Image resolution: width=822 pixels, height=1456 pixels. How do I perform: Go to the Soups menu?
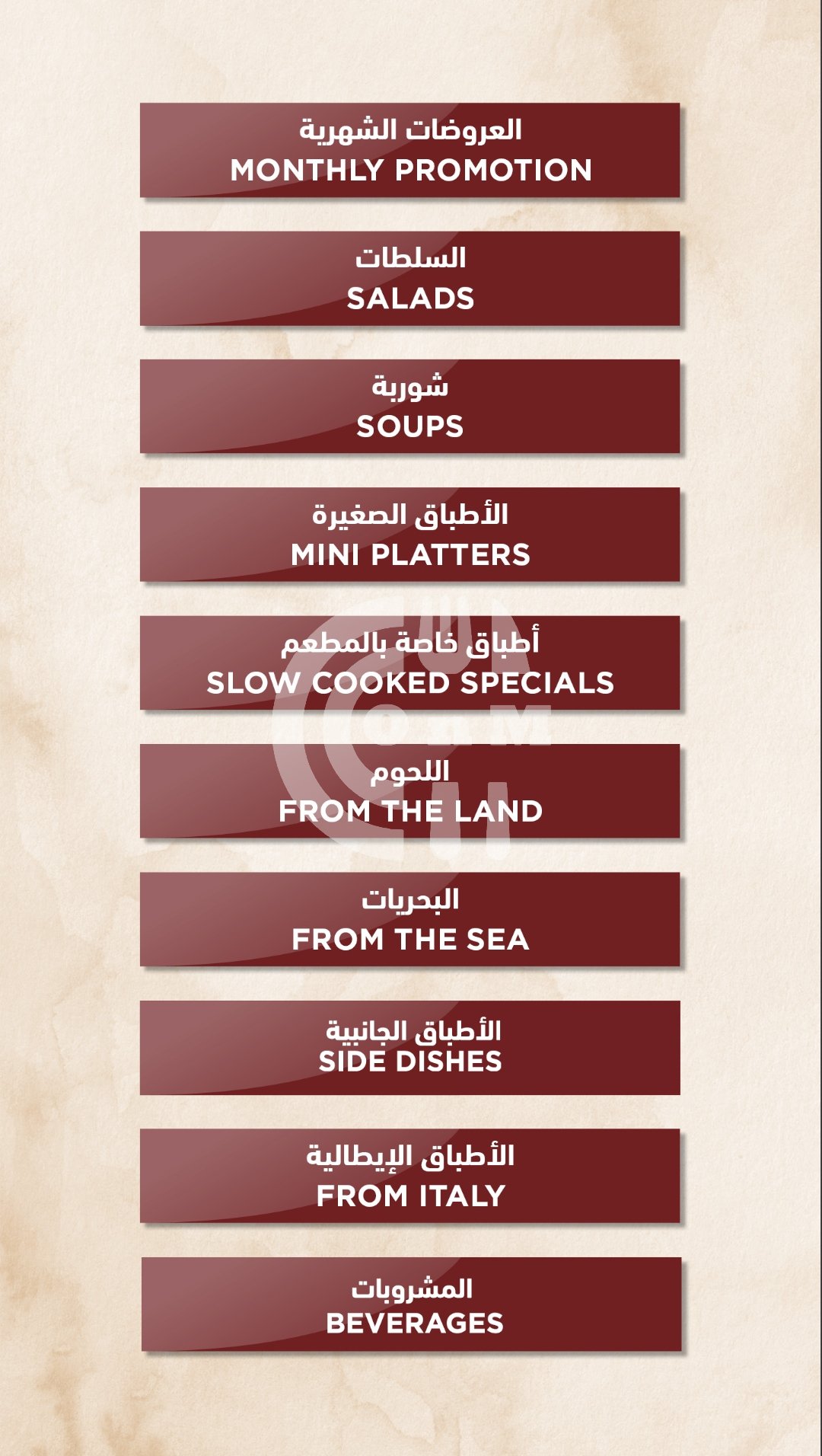coord(409,407)
